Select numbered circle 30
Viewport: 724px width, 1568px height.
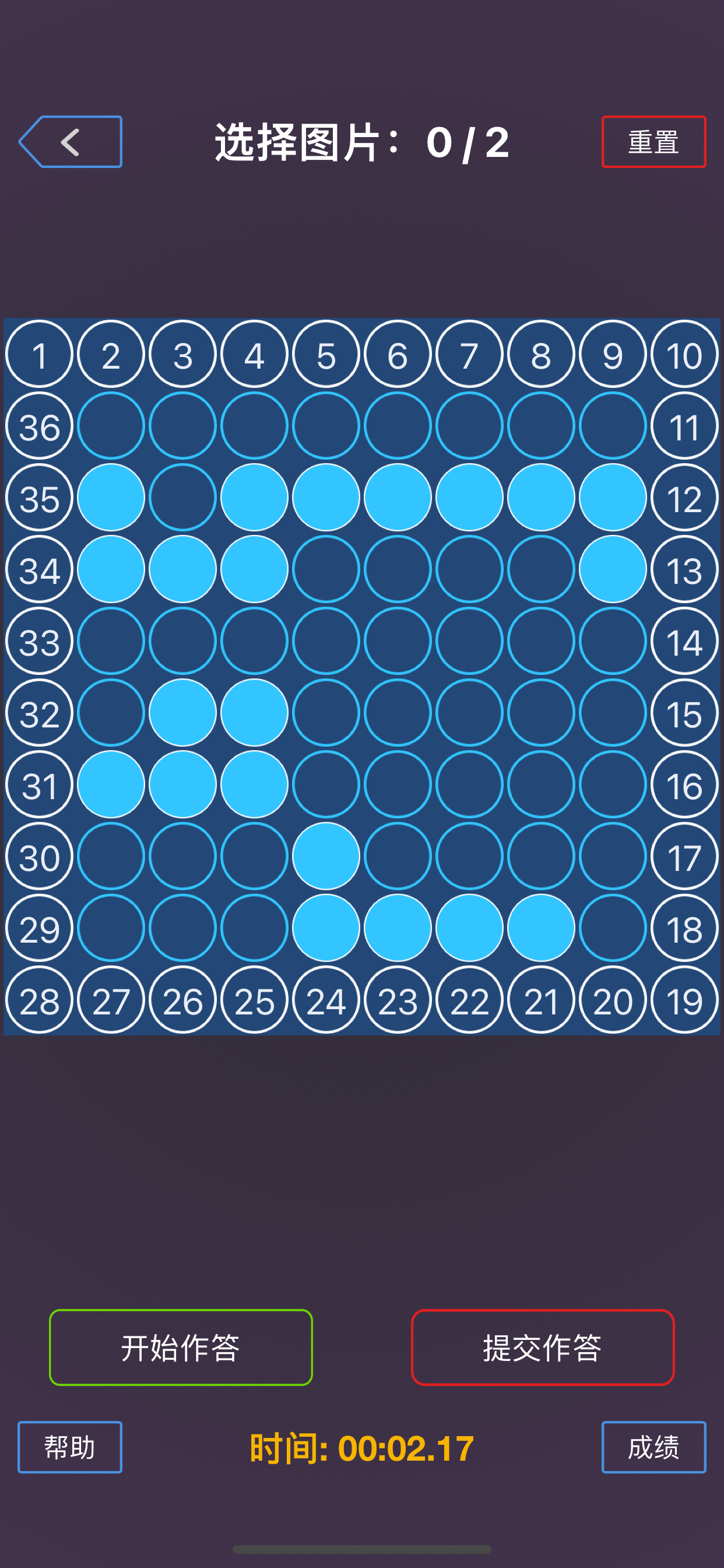pos(40,856)
